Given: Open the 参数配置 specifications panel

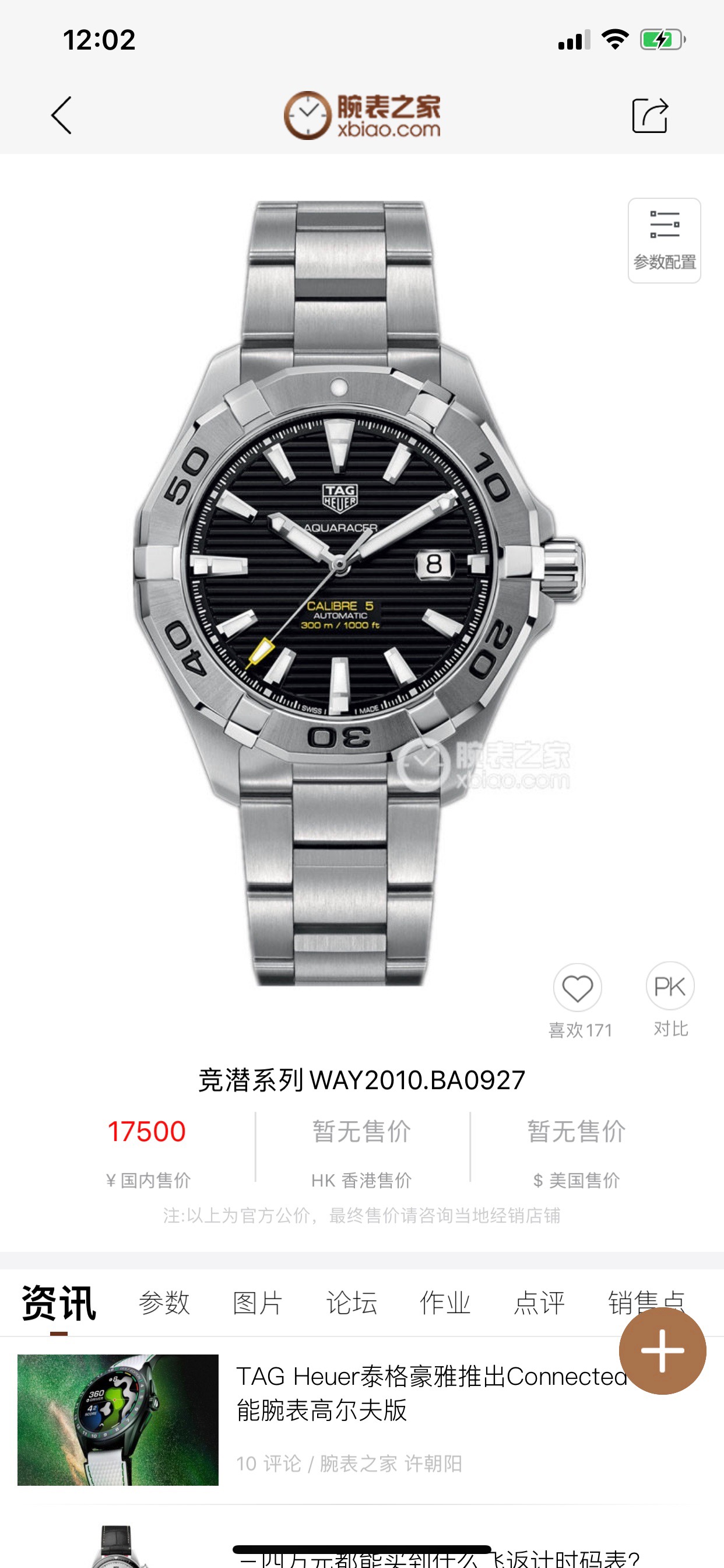Looking at the screenshot, I should [664, 240].
